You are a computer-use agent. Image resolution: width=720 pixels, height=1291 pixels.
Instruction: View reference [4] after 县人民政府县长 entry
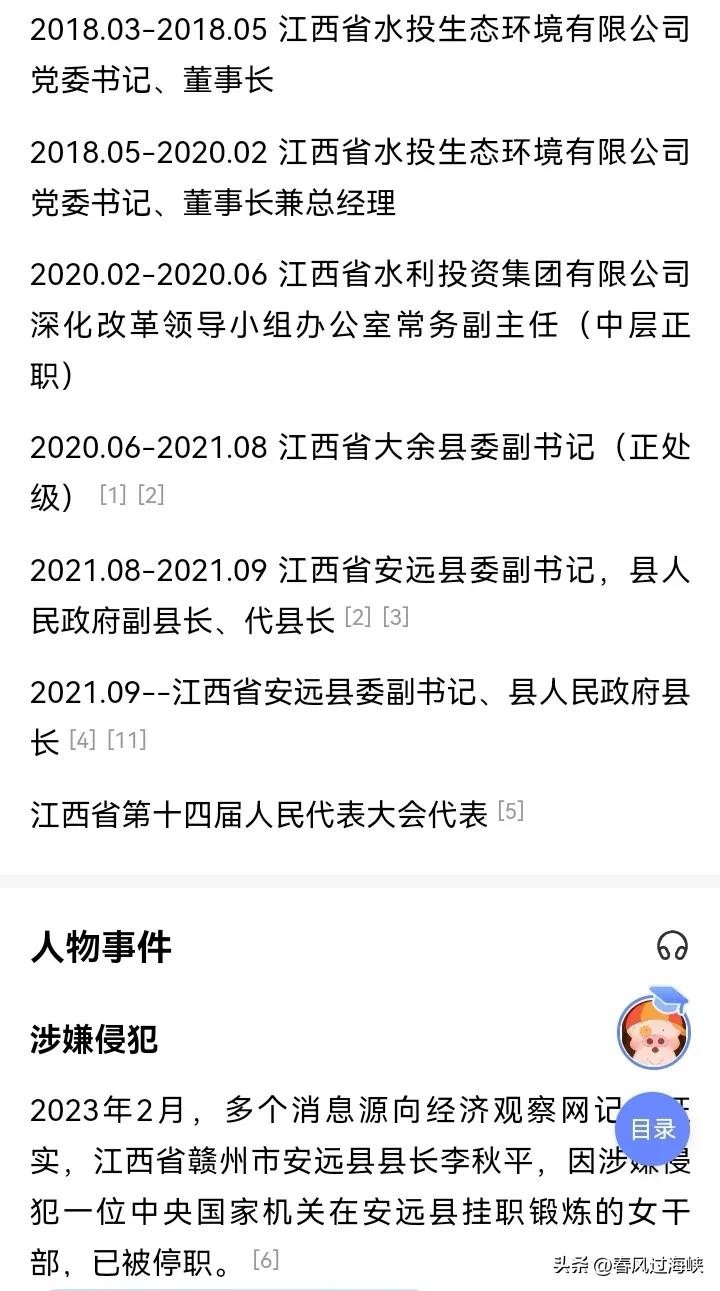coord(83,740)
